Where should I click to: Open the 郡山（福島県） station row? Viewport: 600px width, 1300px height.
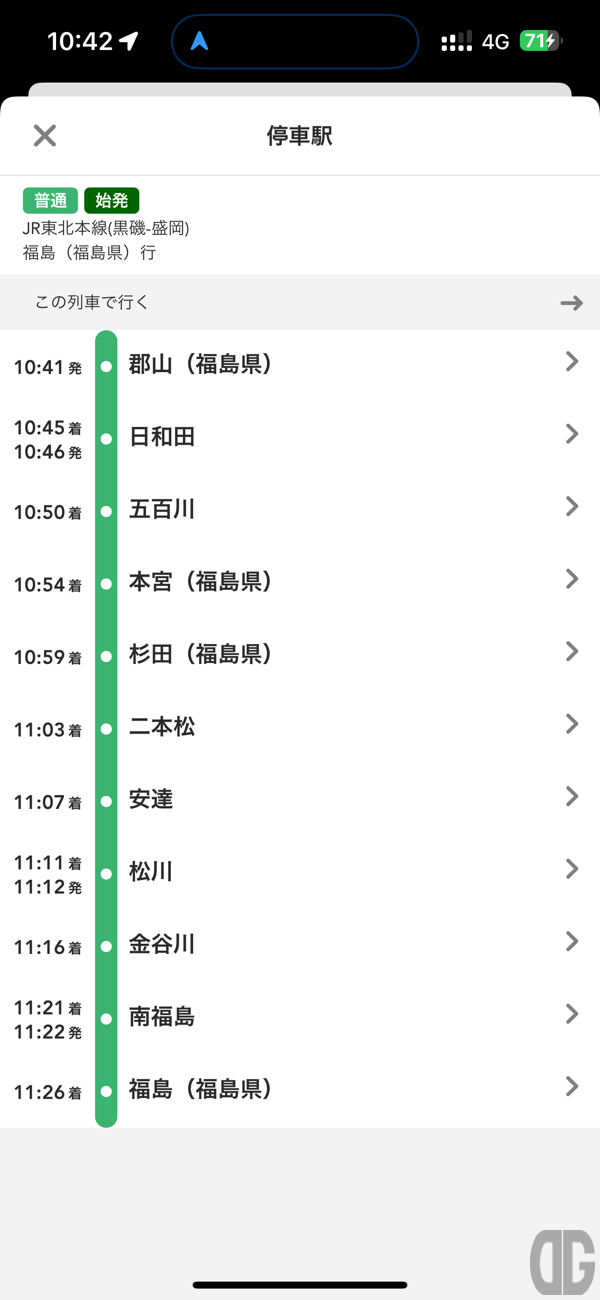[x=300, y=364]
